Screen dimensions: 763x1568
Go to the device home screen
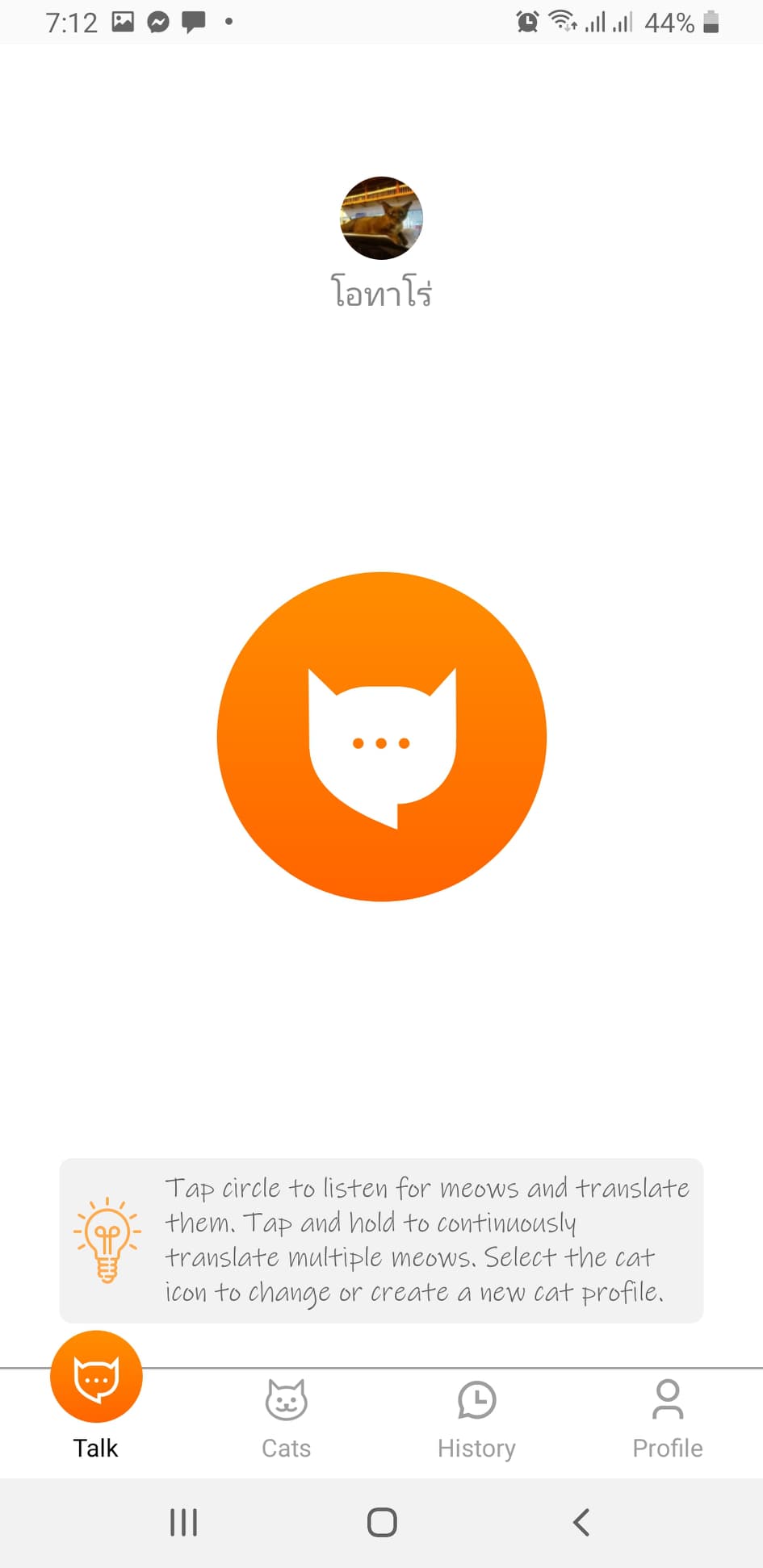382,1522
